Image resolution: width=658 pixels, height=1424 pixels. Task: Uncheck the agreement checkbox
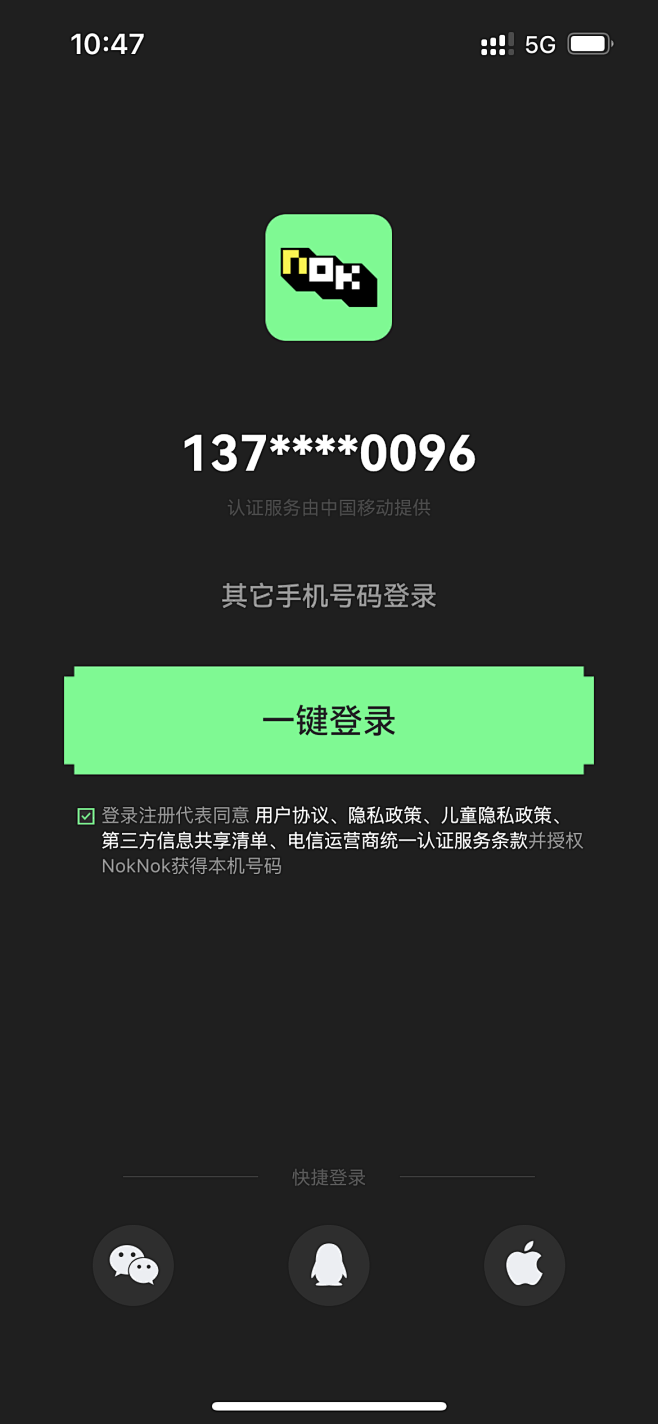point(86,816)
